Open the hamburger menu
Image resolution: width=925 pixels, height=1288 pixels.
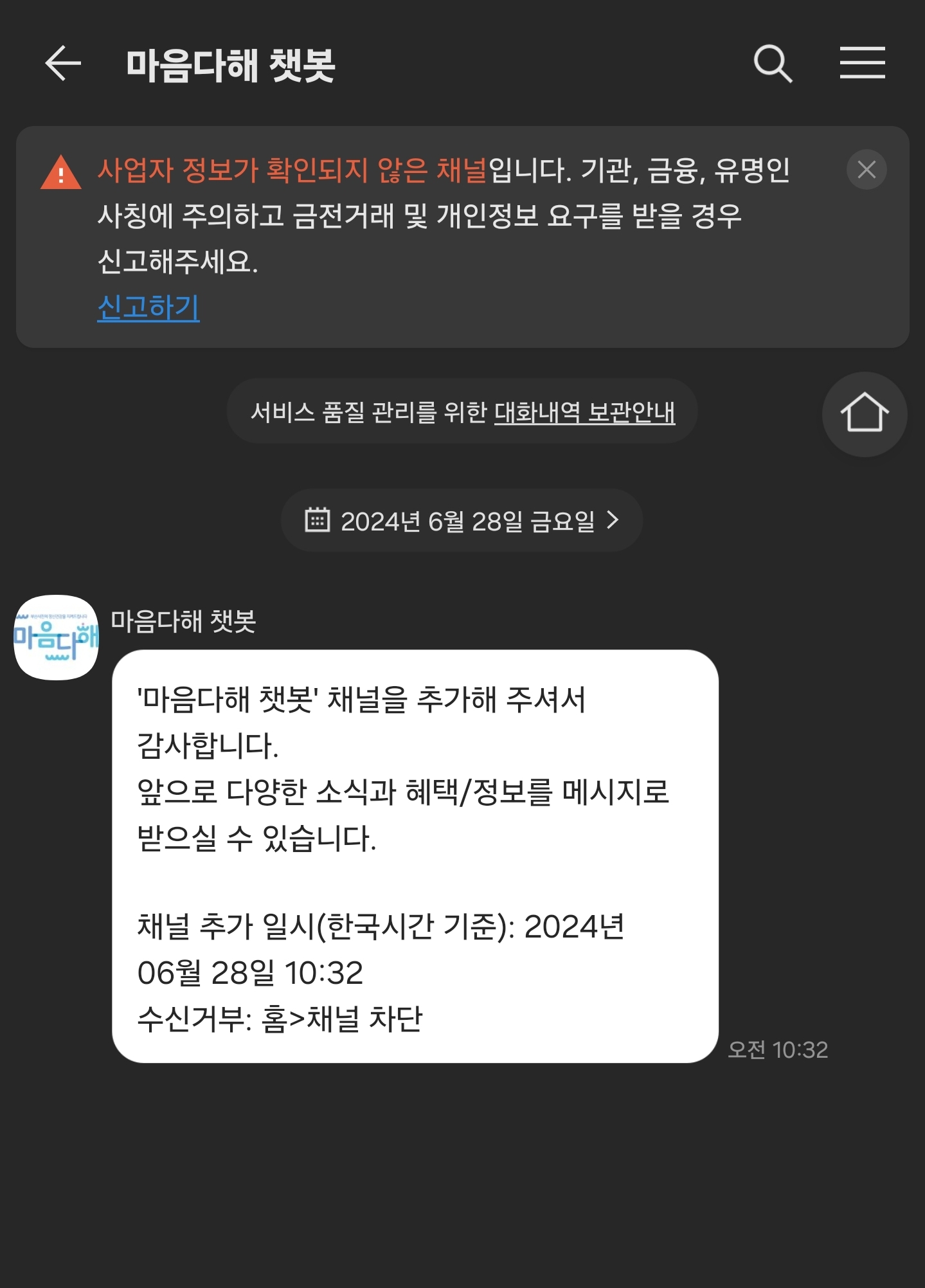(x=862, y=63)
